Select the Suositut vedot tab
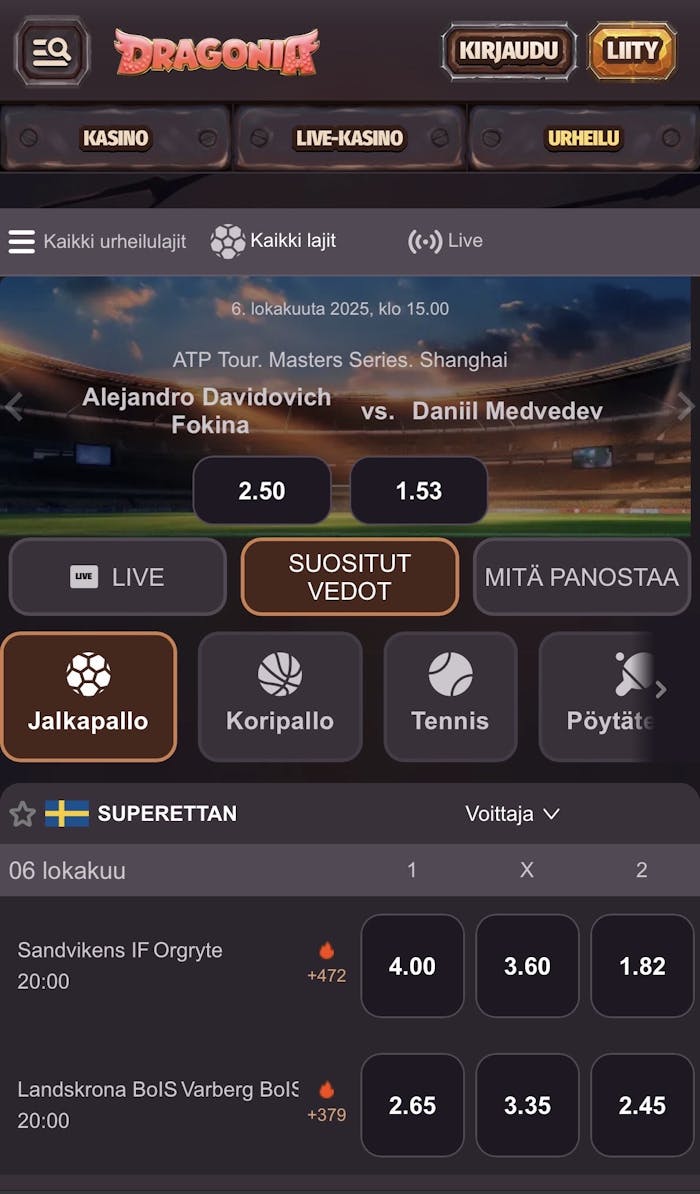Screen dimensions: 700x1194 point(349,577)
